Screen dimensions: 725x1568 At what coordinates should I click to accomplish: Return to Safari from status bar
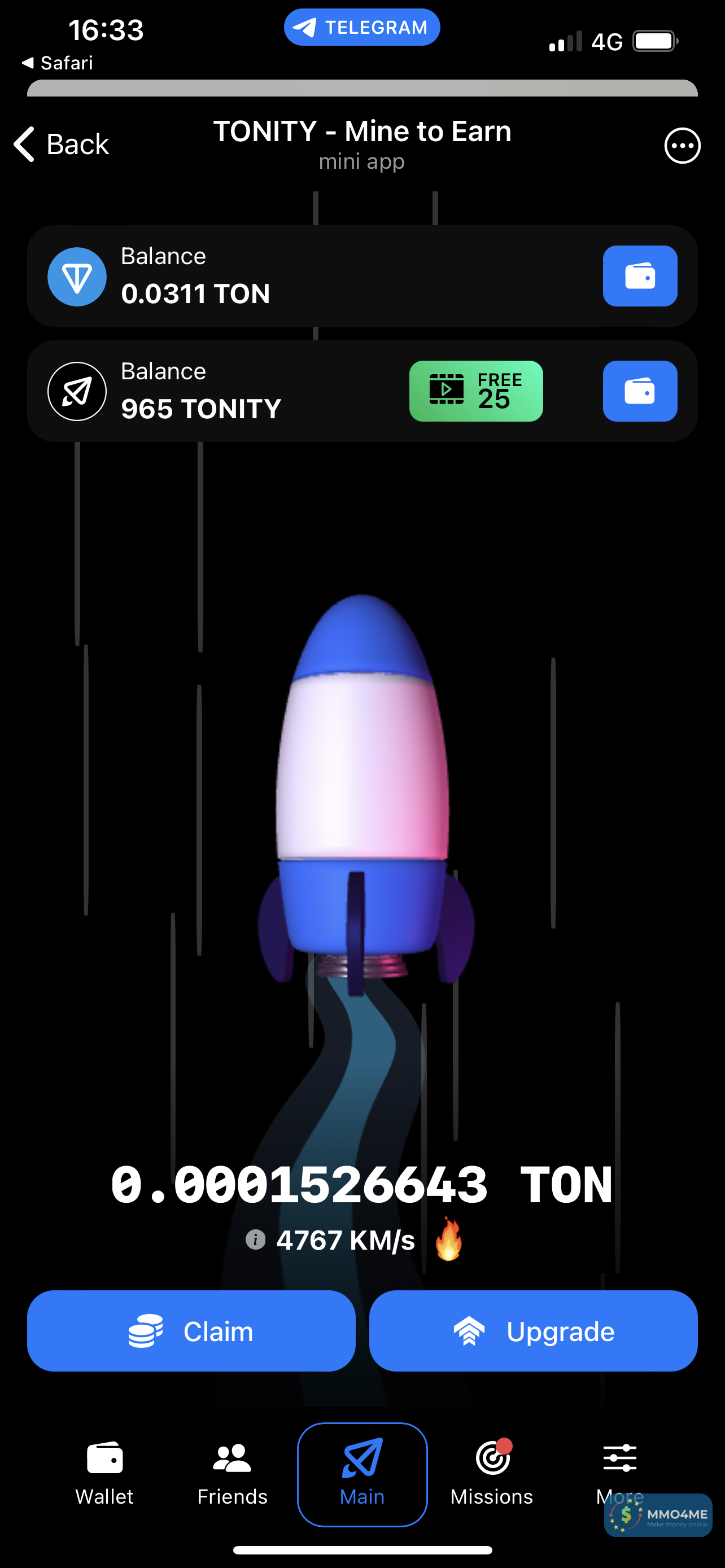(x=58, y=63)
